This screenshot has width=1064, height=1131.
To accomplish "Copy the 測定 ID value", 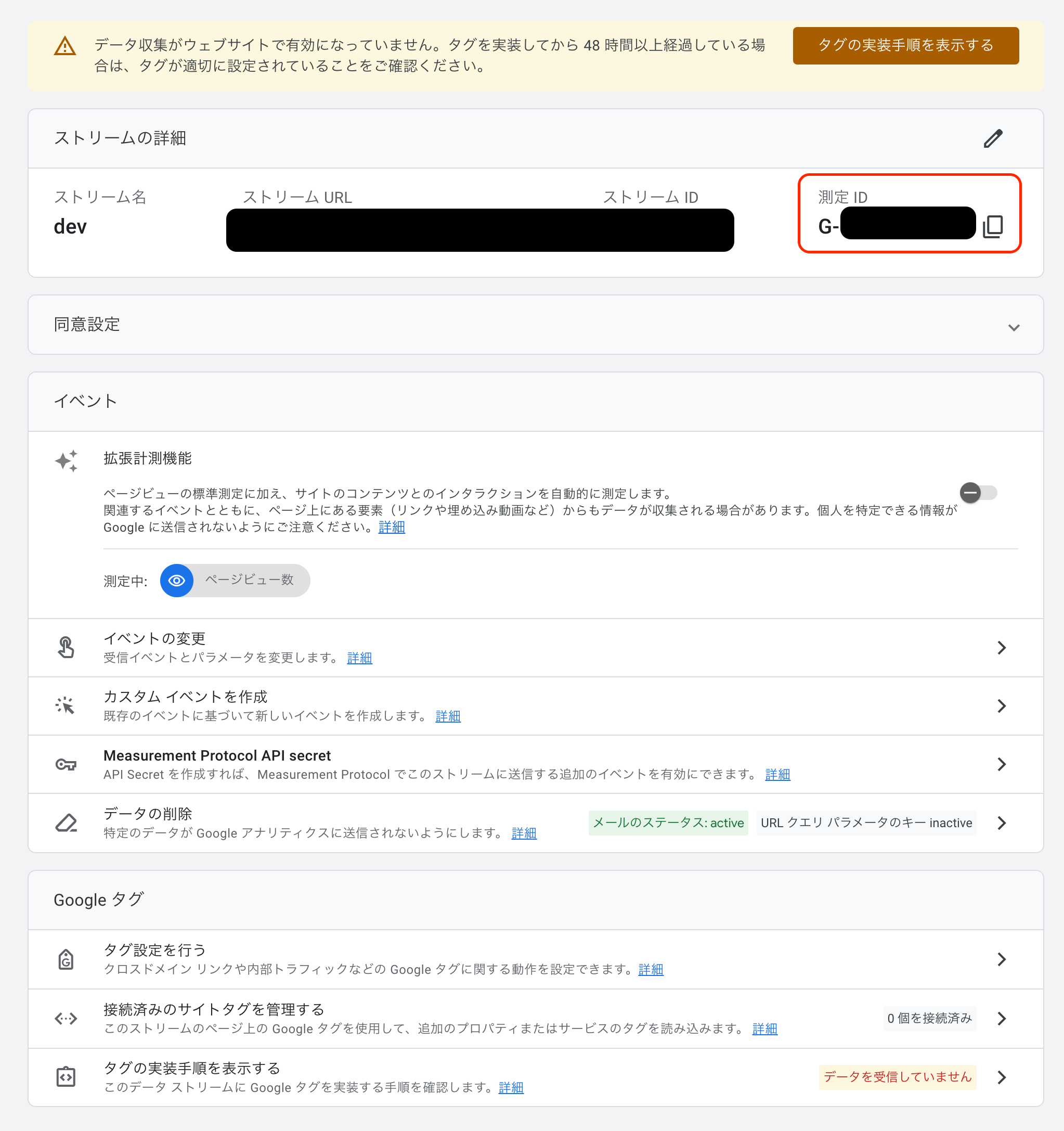I will point(993,226).
